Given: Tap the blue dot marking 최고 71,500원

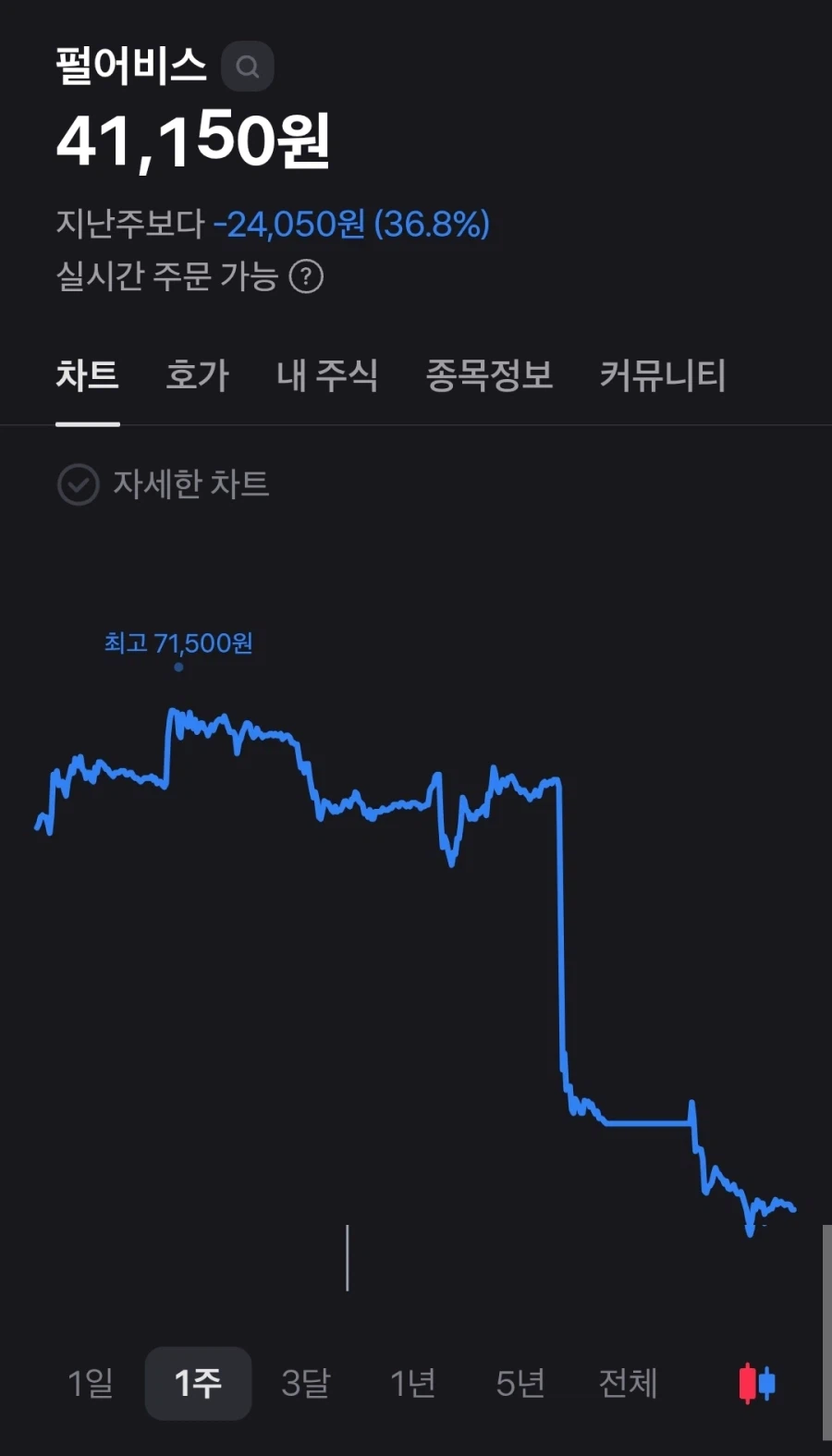Looking at the screenshot, I should pos(178,667).
